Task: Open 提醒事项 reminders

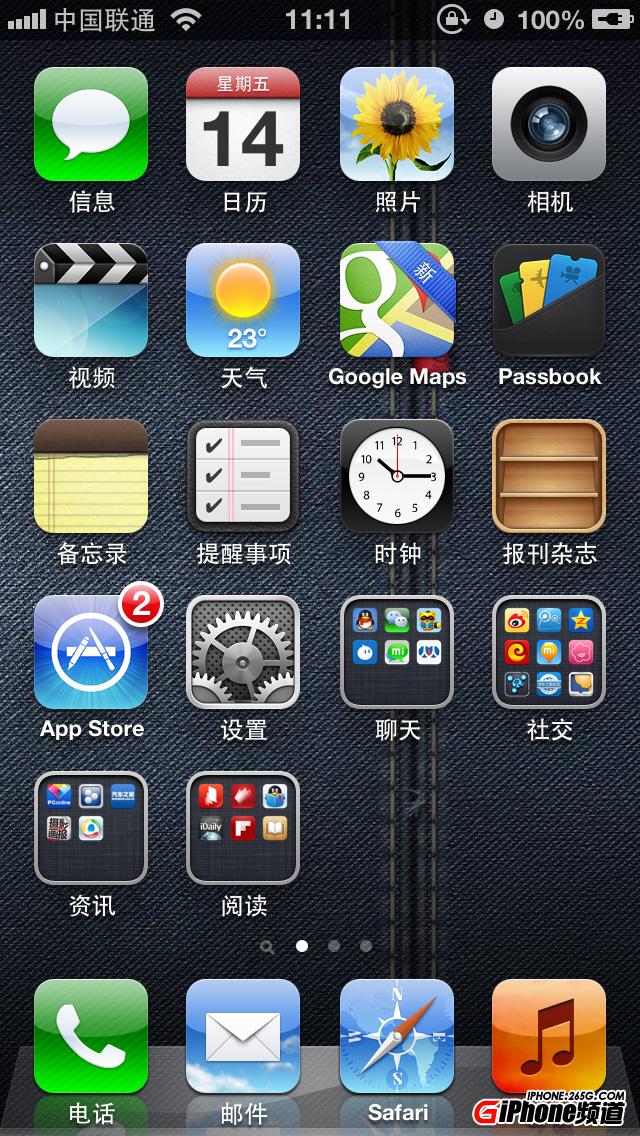Action: [243, 476]
